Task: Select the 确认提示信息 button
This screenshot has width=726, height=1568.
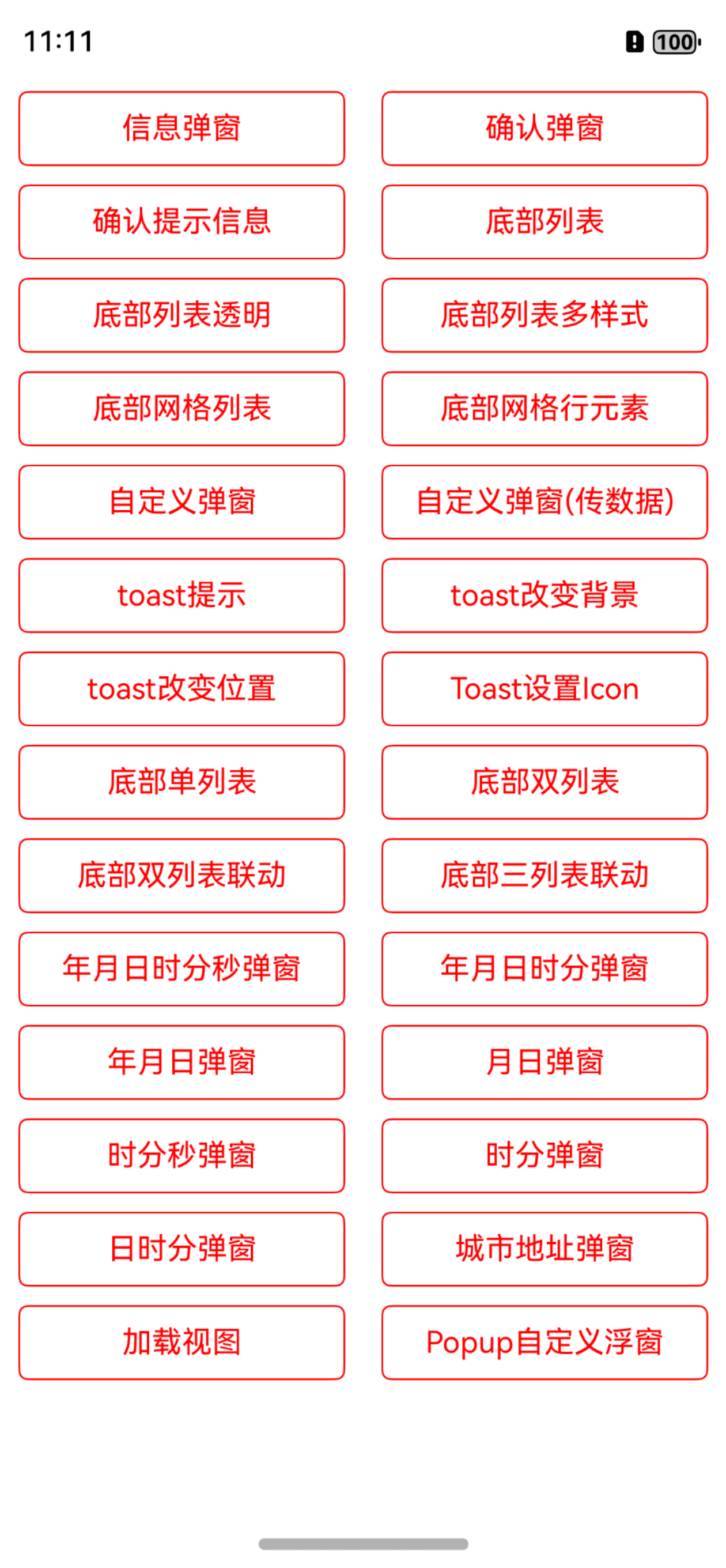Action: (x=181, y=221)
